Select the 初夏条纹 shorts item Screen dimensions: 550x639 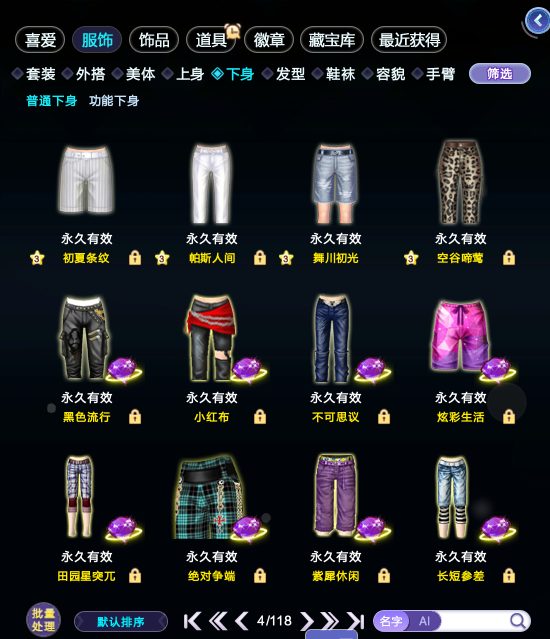[86, 179]
